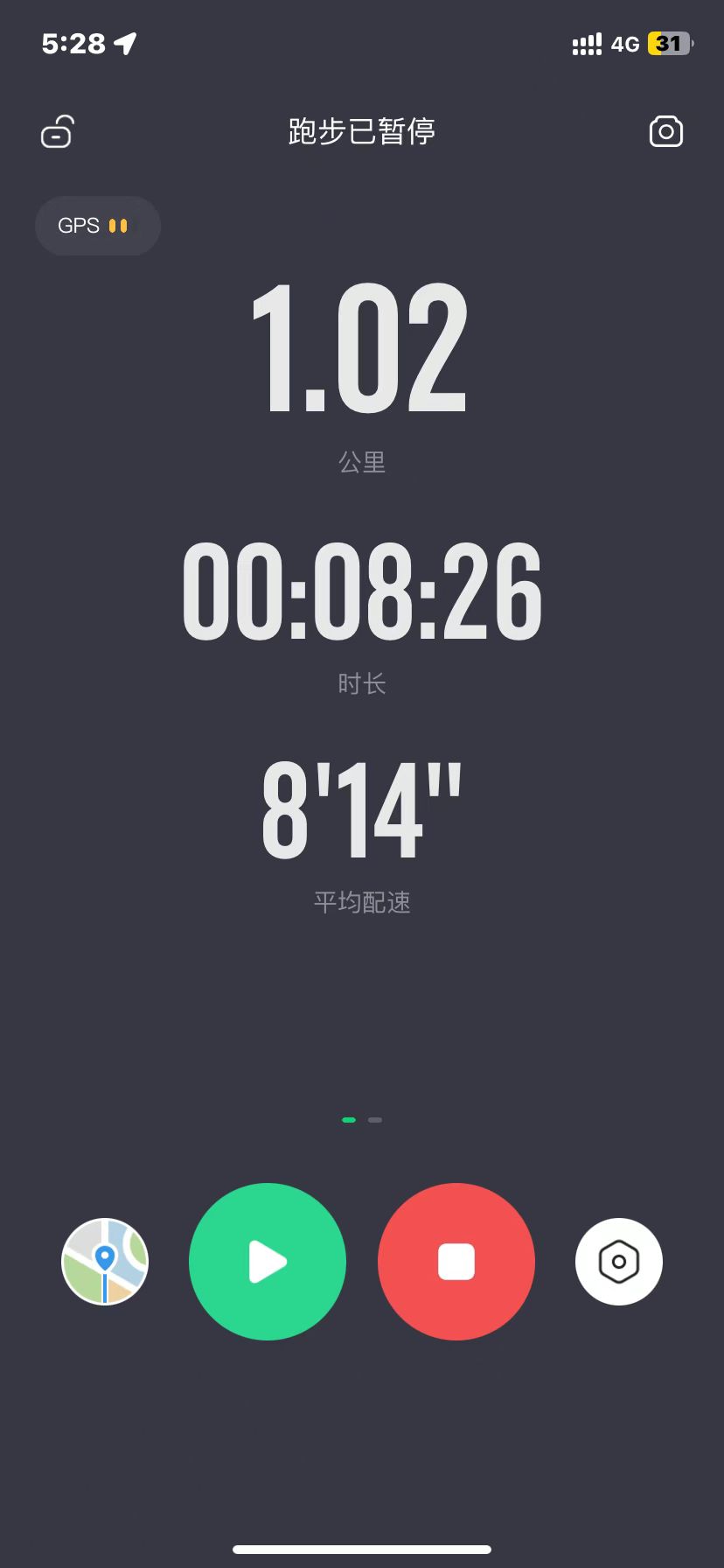This screenshot has height=1568, width=724.
Task: Resume the run with the green play button
Action: click(268, 1262)
